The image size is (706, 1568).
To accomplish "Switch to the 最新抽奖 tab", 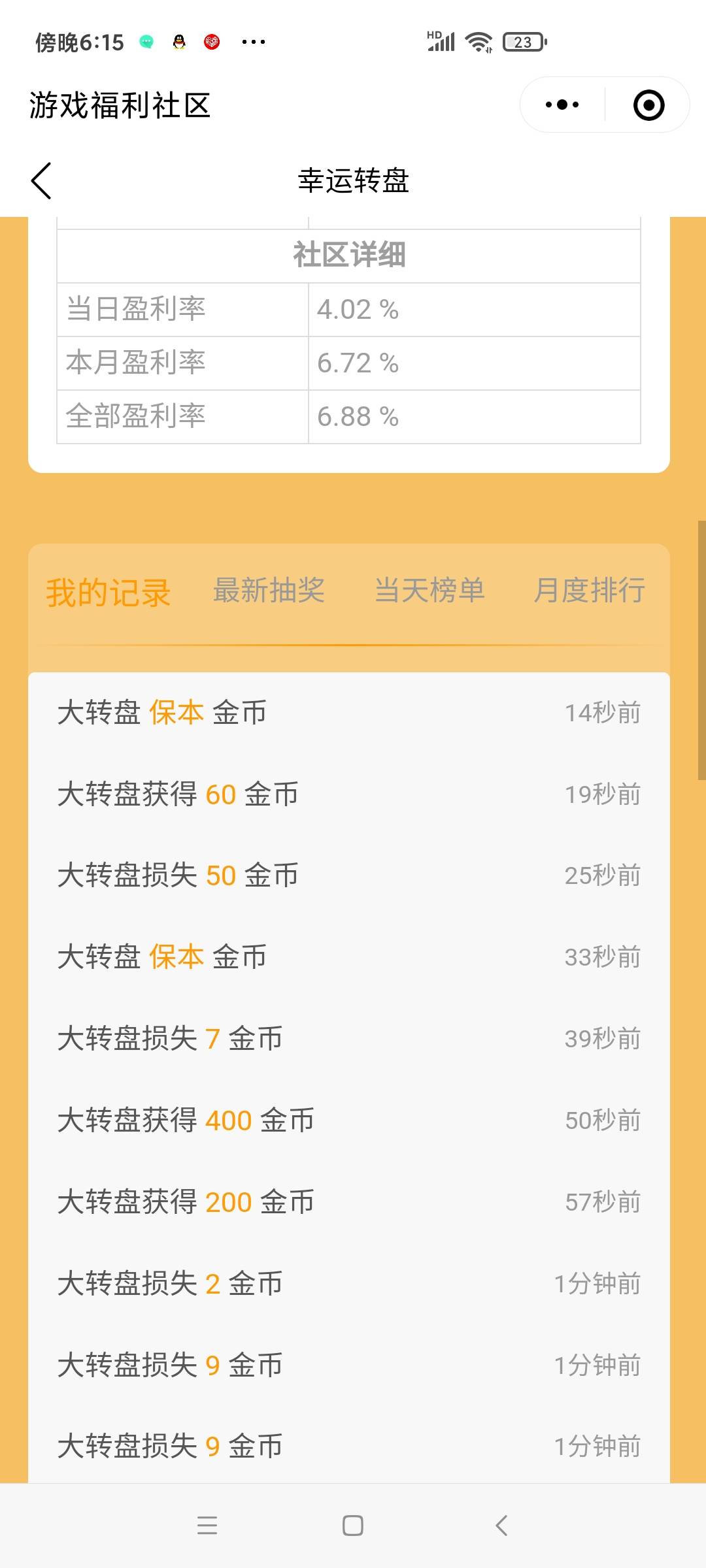I will 269,591.
